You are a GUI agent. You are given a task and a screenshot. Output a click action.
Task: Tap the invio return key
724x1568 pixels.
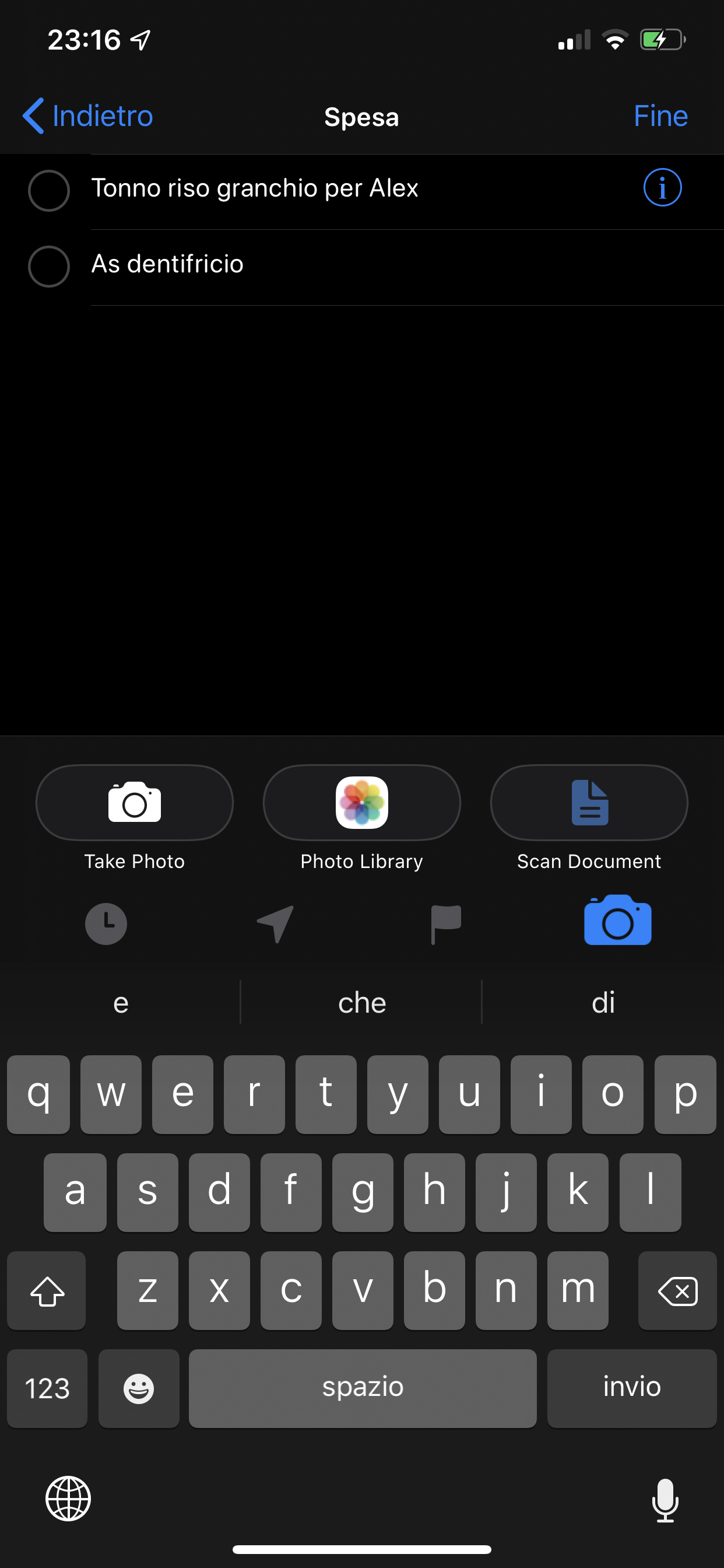(x=631, y=1388)
